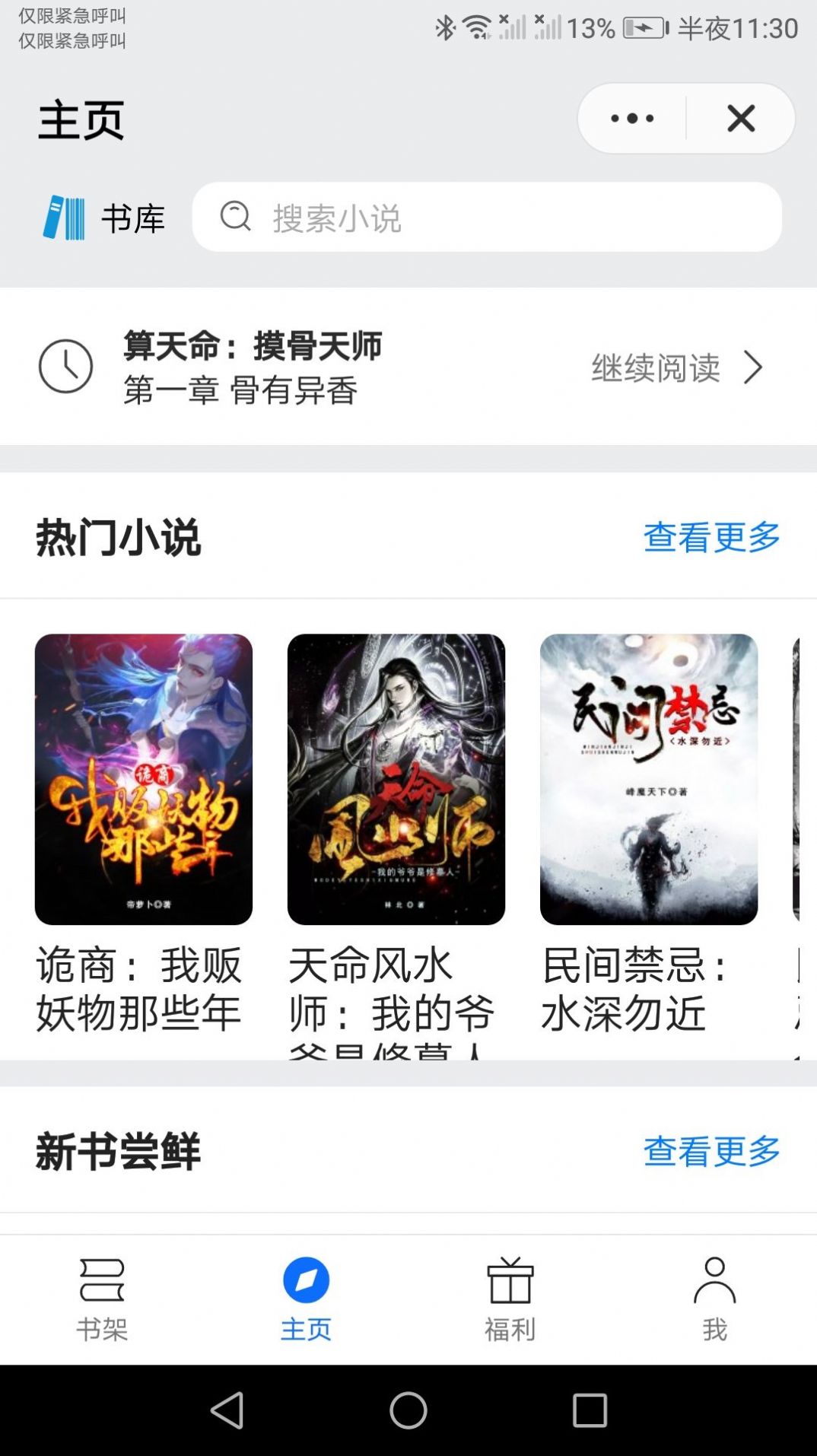Select the 书架 bookshelf icon

pyautogui.click(x=102, y=1279)
